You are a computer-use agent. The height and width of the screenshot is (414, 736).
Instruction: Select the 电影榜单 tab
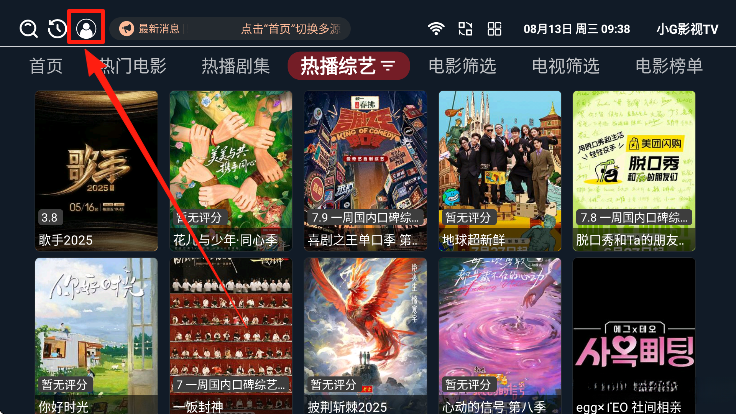click(x=669, y=67)
